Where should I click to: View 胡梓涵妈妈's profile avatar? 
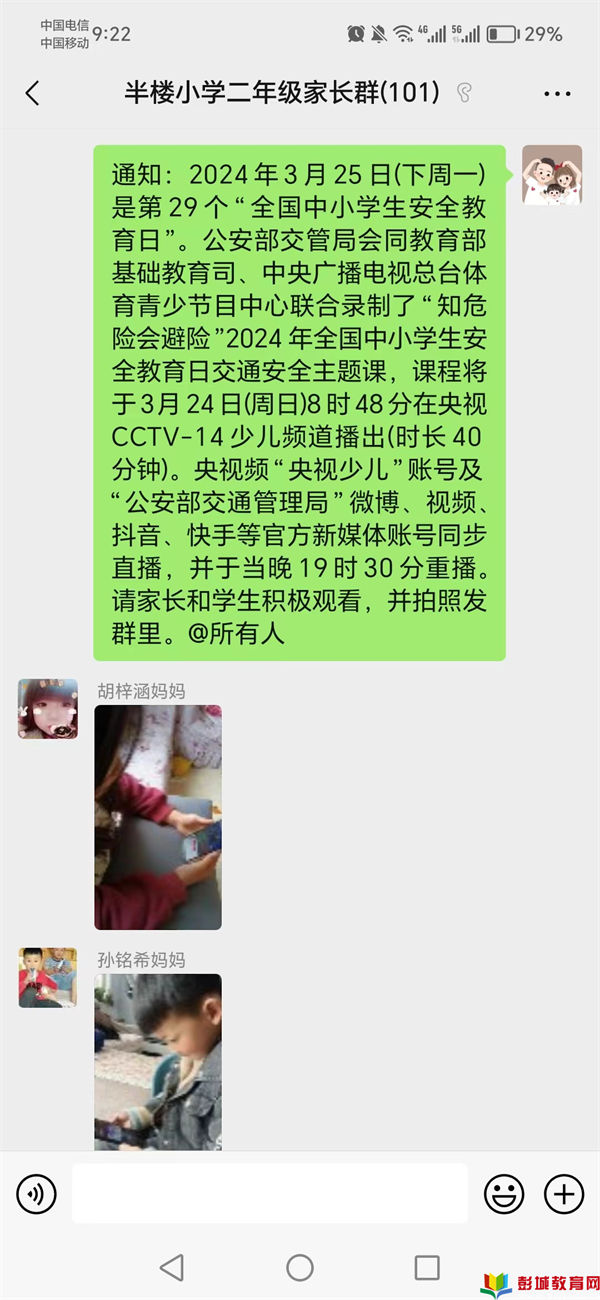click(x=47, y=709)
